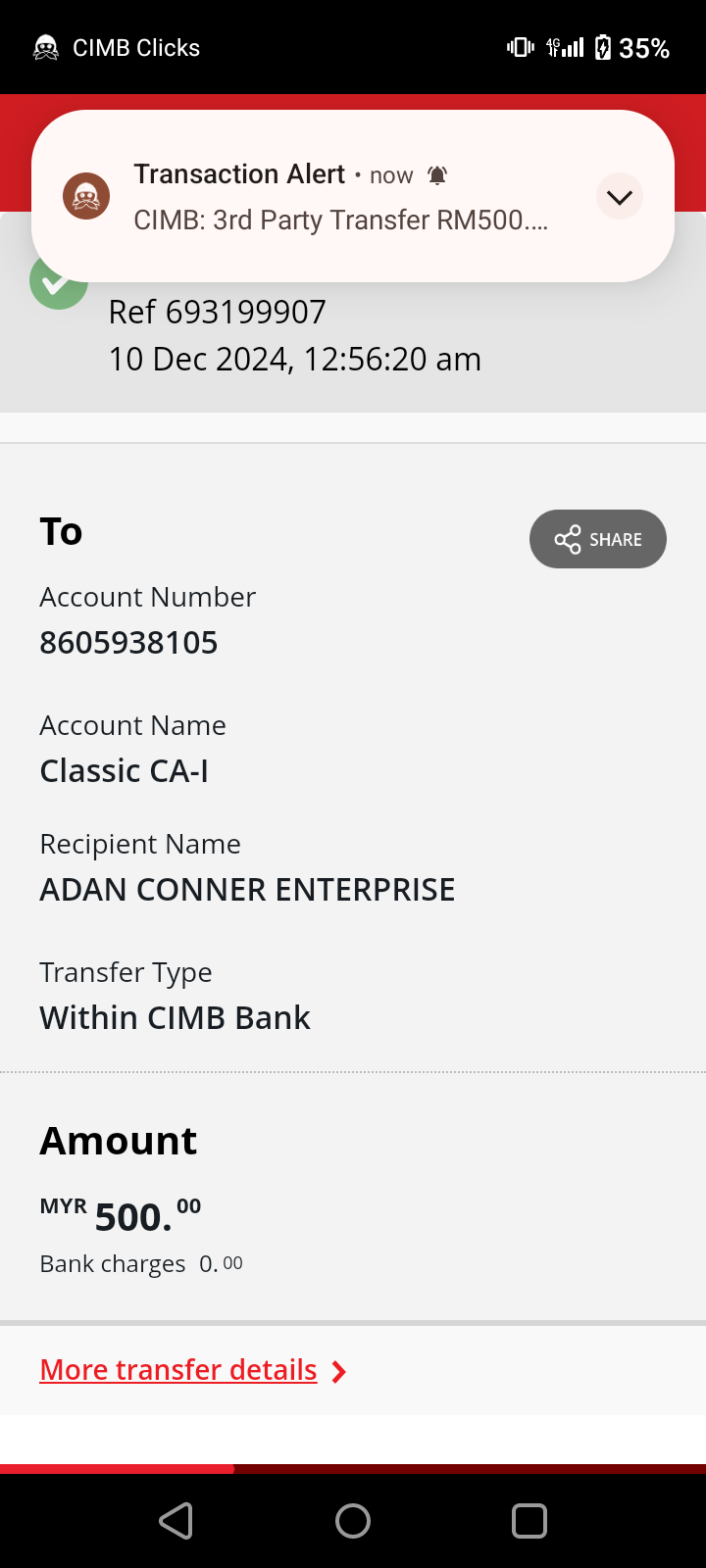Screen dimensions: 706x1568
Task: Expand the Transaction Alert notification
Action: tap(619, 197)
